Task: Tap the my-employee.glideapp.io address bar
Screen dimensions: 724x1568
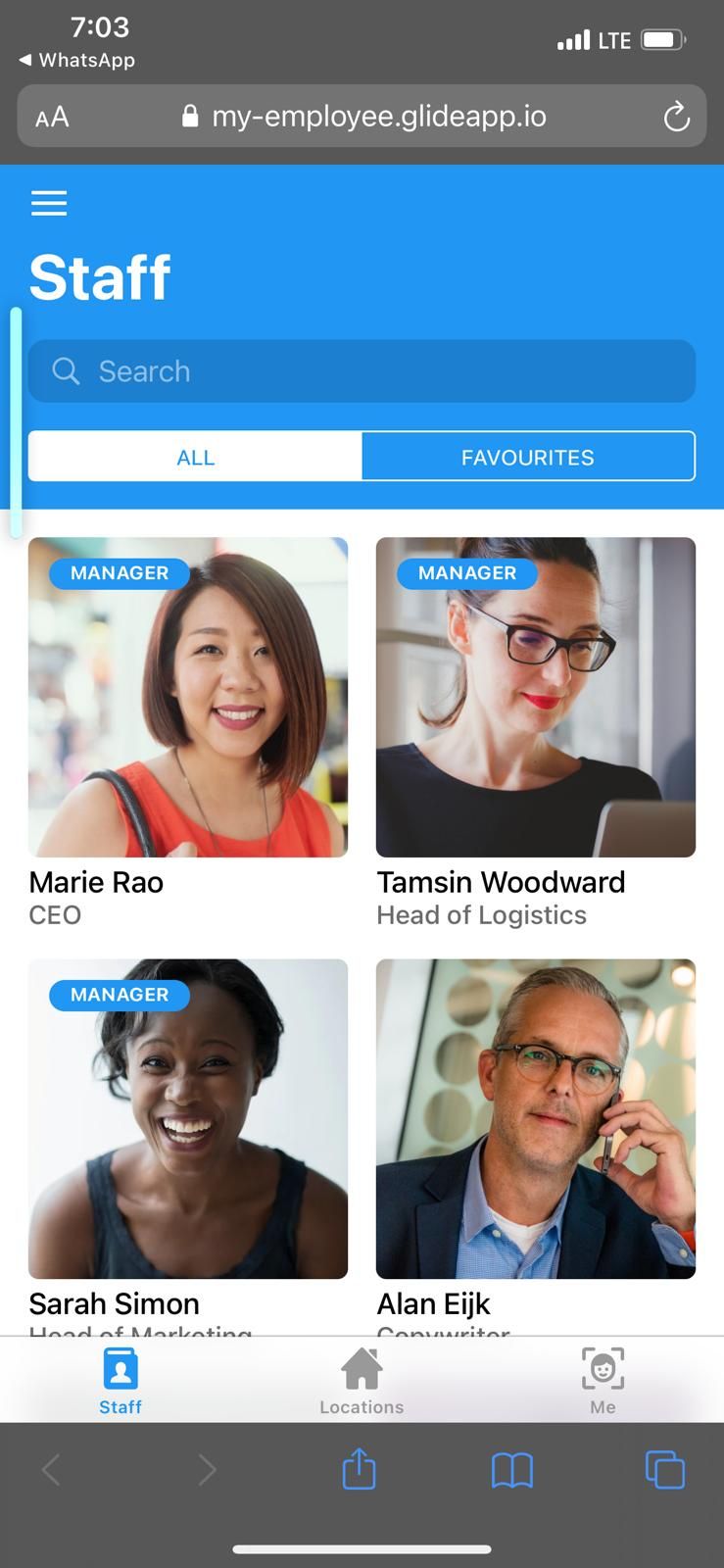Action: [377, 117]
